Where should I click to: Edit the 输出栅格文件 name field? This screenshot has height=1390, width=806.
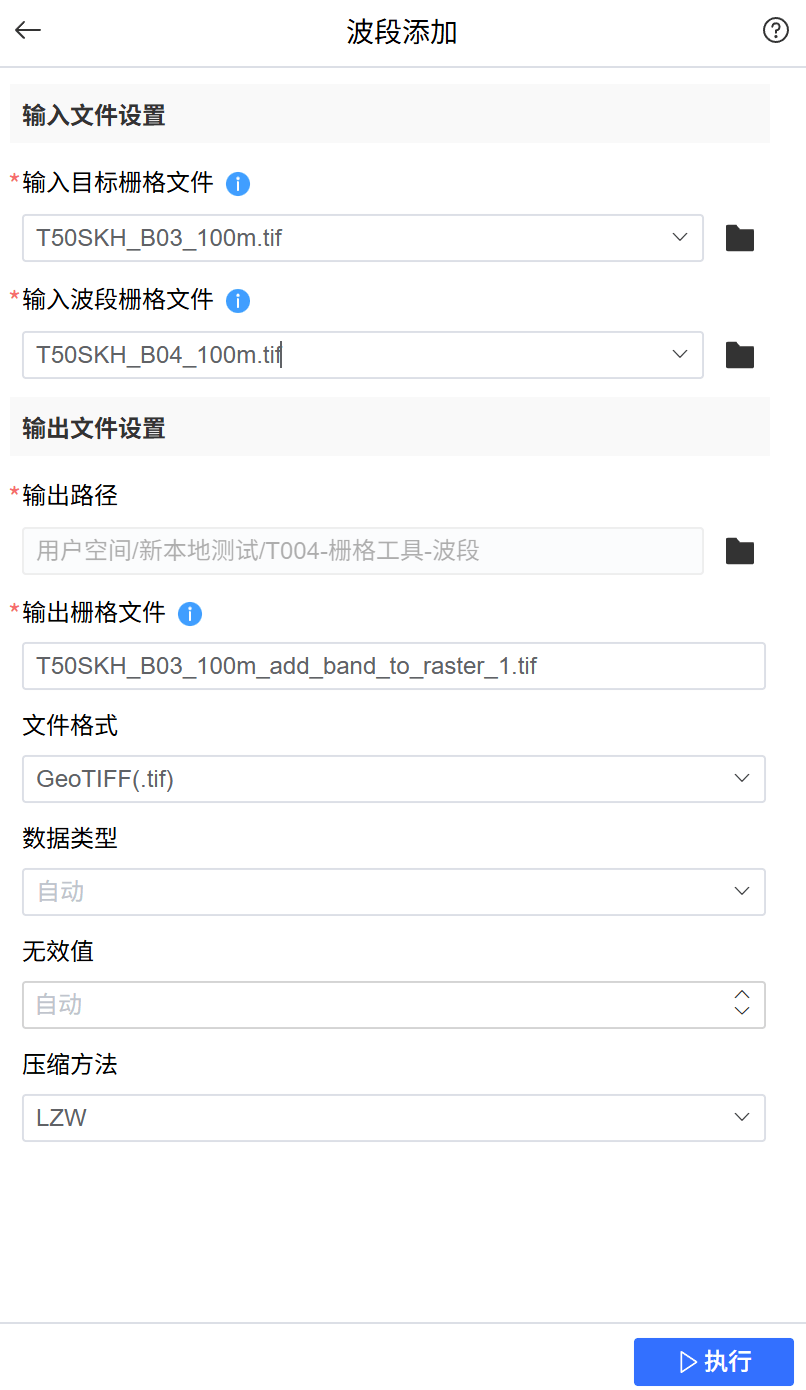(393, 666)
